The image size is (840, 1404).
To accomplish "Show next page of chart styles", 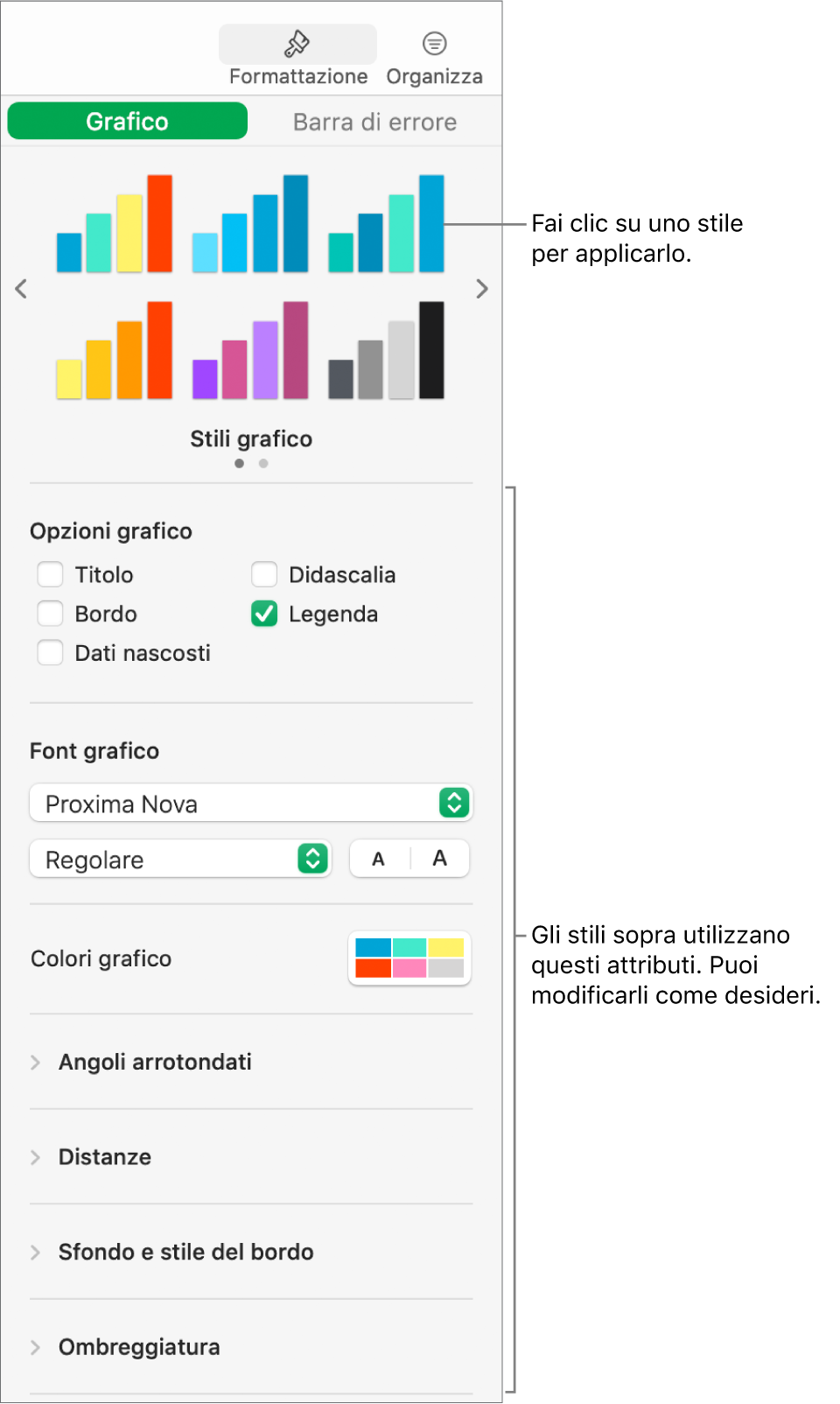I will [481, 289].
